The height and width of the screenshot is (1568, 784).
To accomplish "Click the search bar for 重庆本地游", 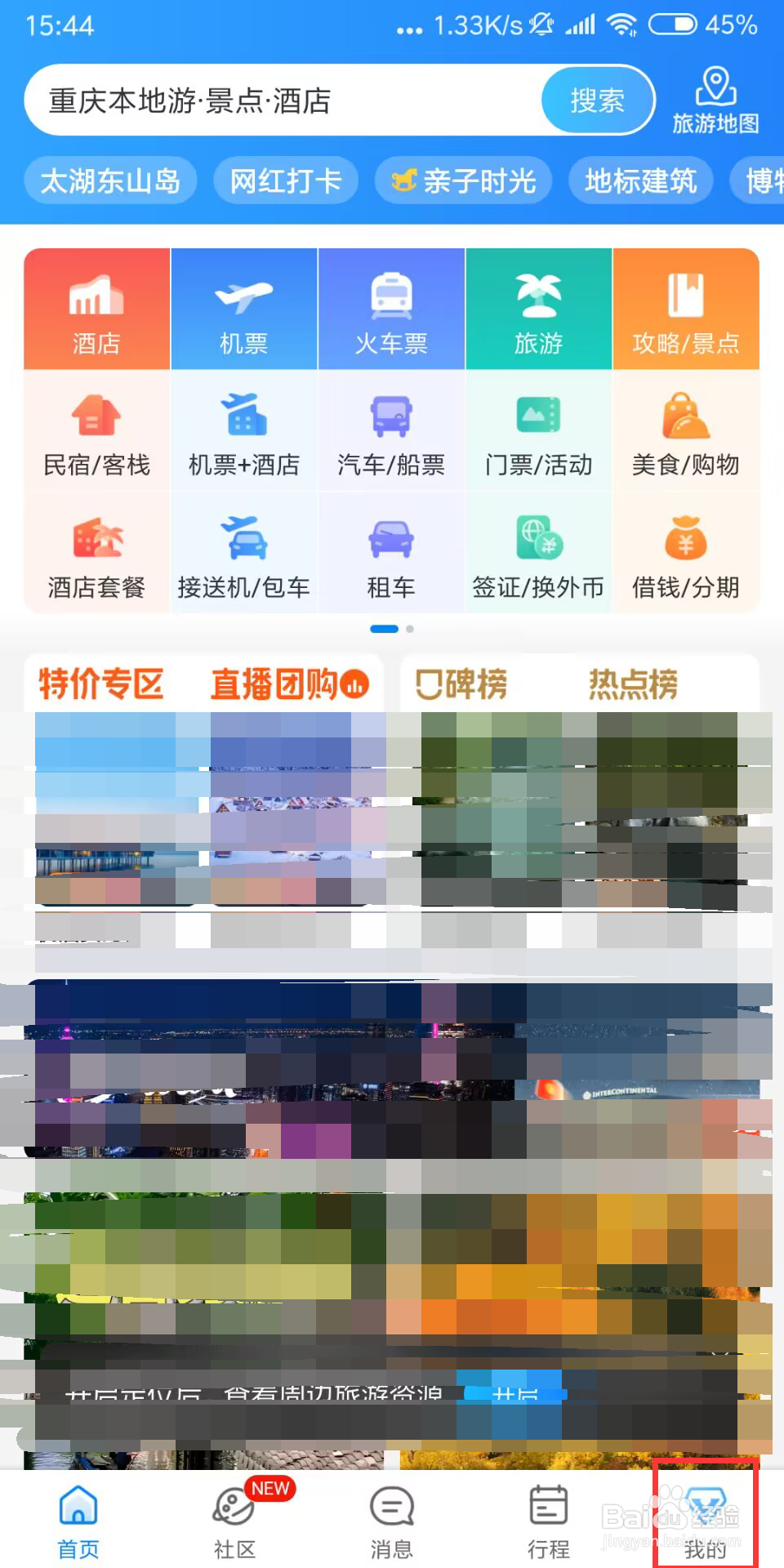I will coord(269,101).
